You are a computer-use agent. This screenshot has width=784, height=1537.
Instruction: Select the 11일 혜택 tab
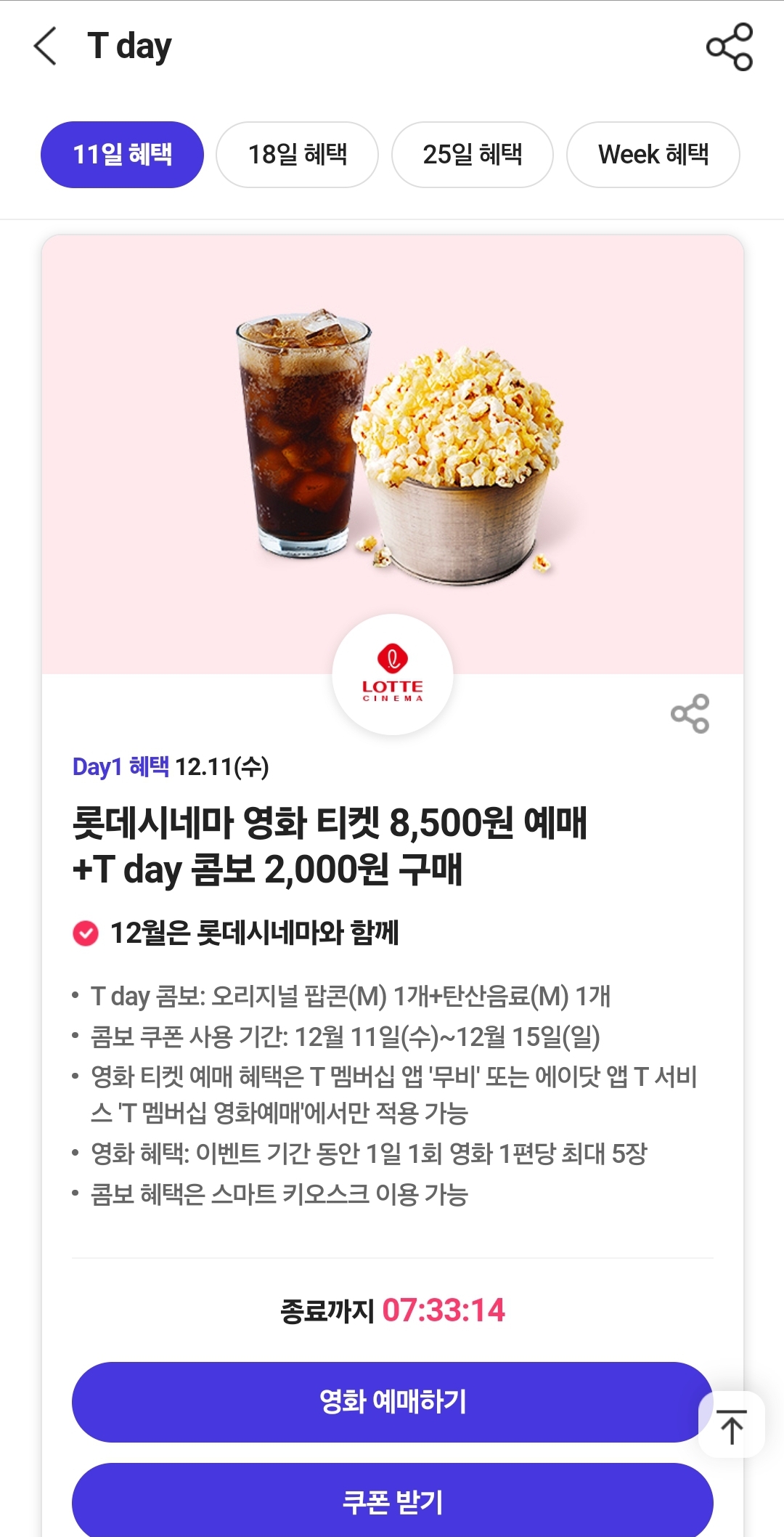[122, 155]
